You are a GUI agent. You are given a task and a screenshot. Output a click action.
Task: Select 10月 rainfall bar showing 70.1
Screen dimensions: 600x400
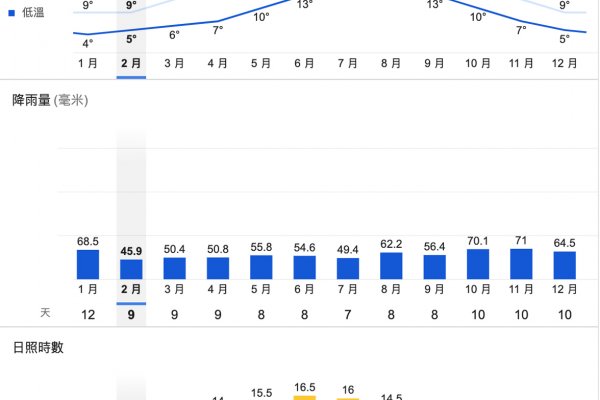tap(478, 264)
